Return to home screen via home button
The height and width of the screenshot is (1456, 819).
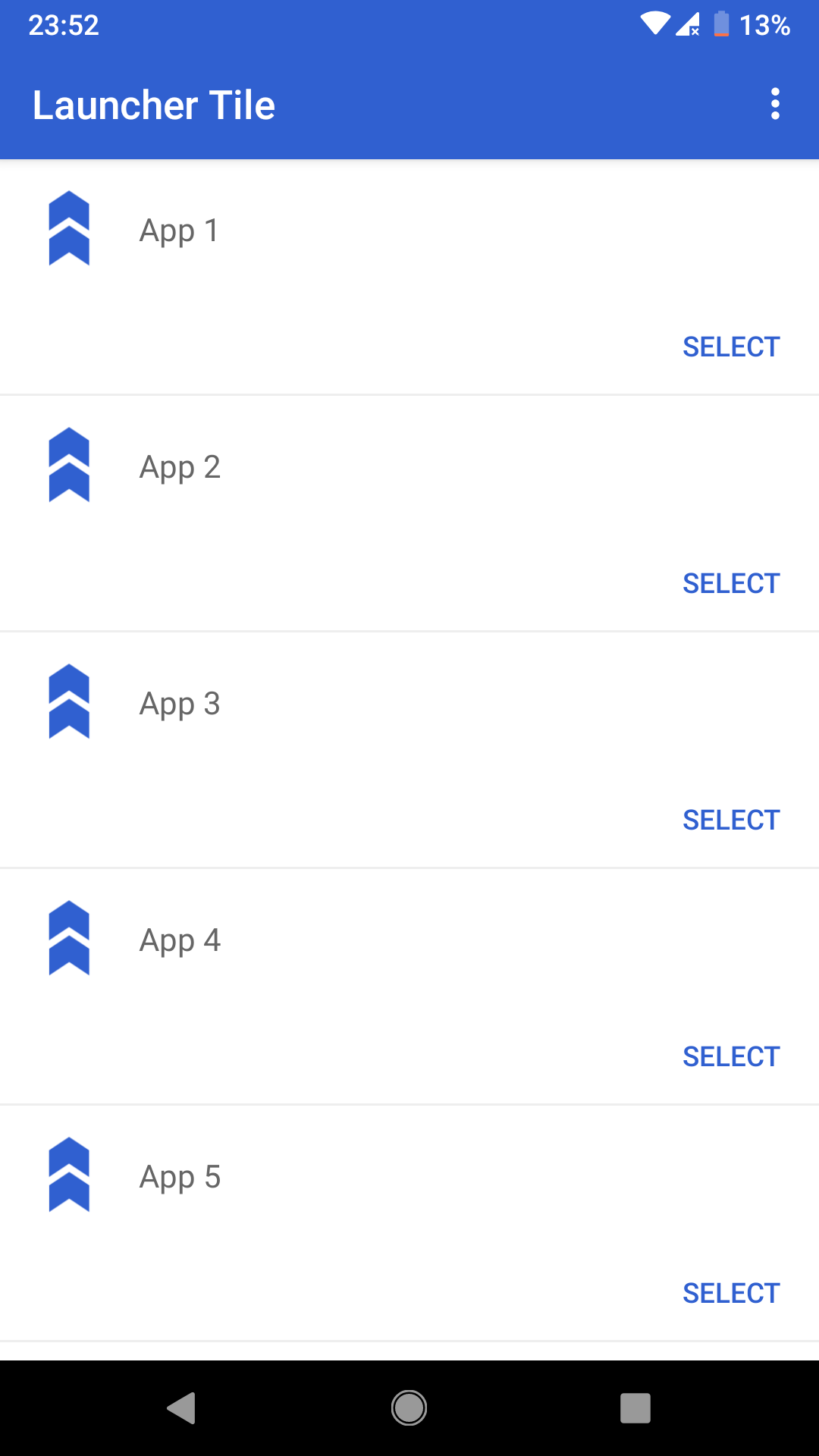click(x=409, y=1408)
